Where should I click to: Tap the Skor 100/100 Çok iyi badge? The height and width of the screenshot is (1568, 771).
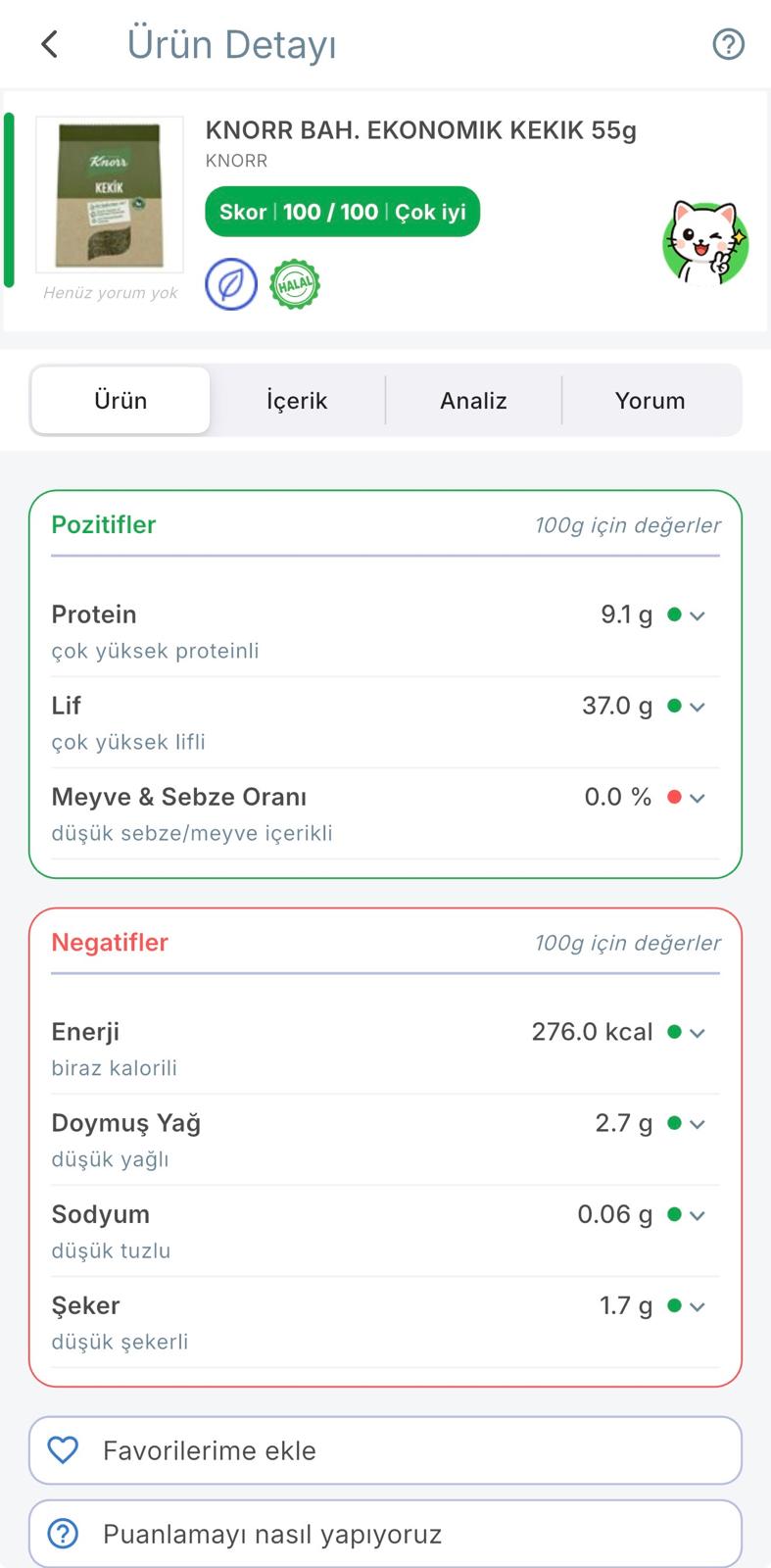(341, 211)
